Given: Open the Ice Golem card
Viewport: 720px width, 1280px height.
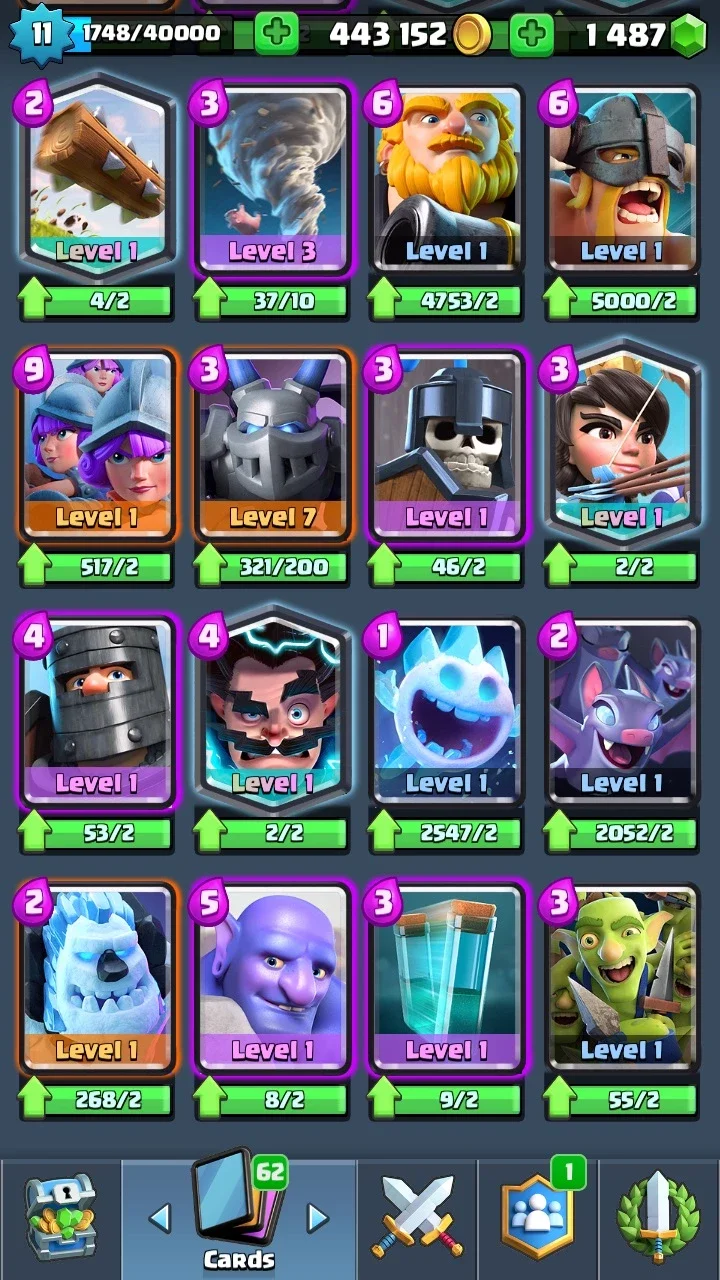Looking at the screenshot, I should (96, 978).
